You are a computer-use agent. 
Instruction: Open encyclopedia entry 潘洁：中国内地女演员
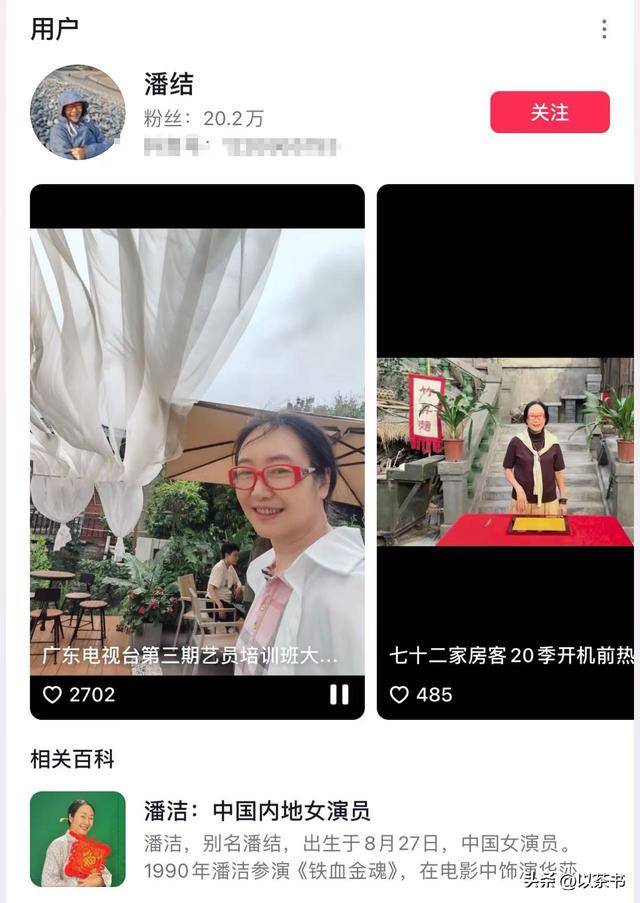coord(257,810)
